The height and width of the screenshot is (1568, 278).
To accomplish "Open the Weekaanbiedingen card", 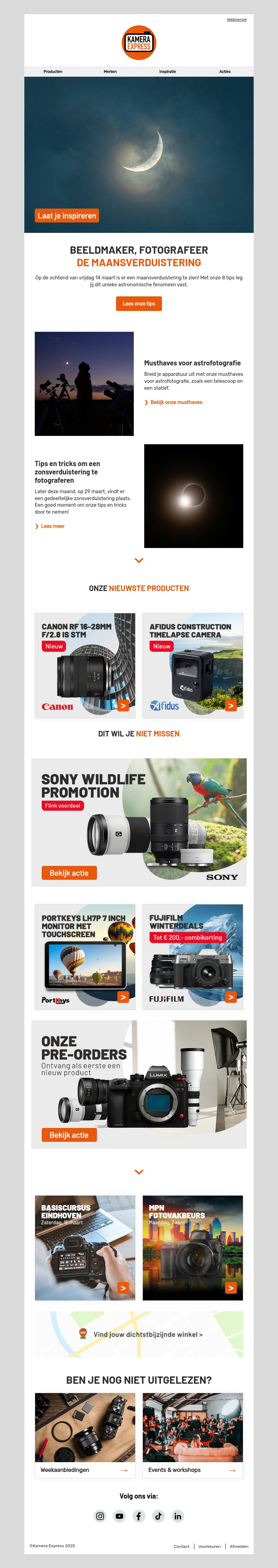I will [85, 1469].
